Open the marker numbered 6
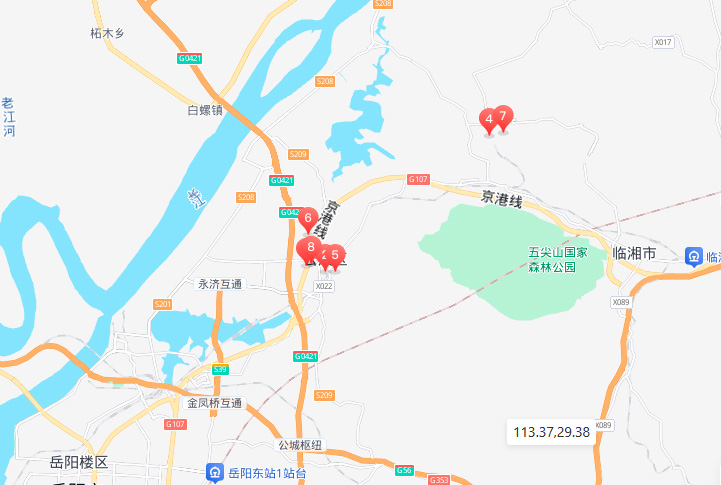This screenshot has height=485, width=721. 309,217
